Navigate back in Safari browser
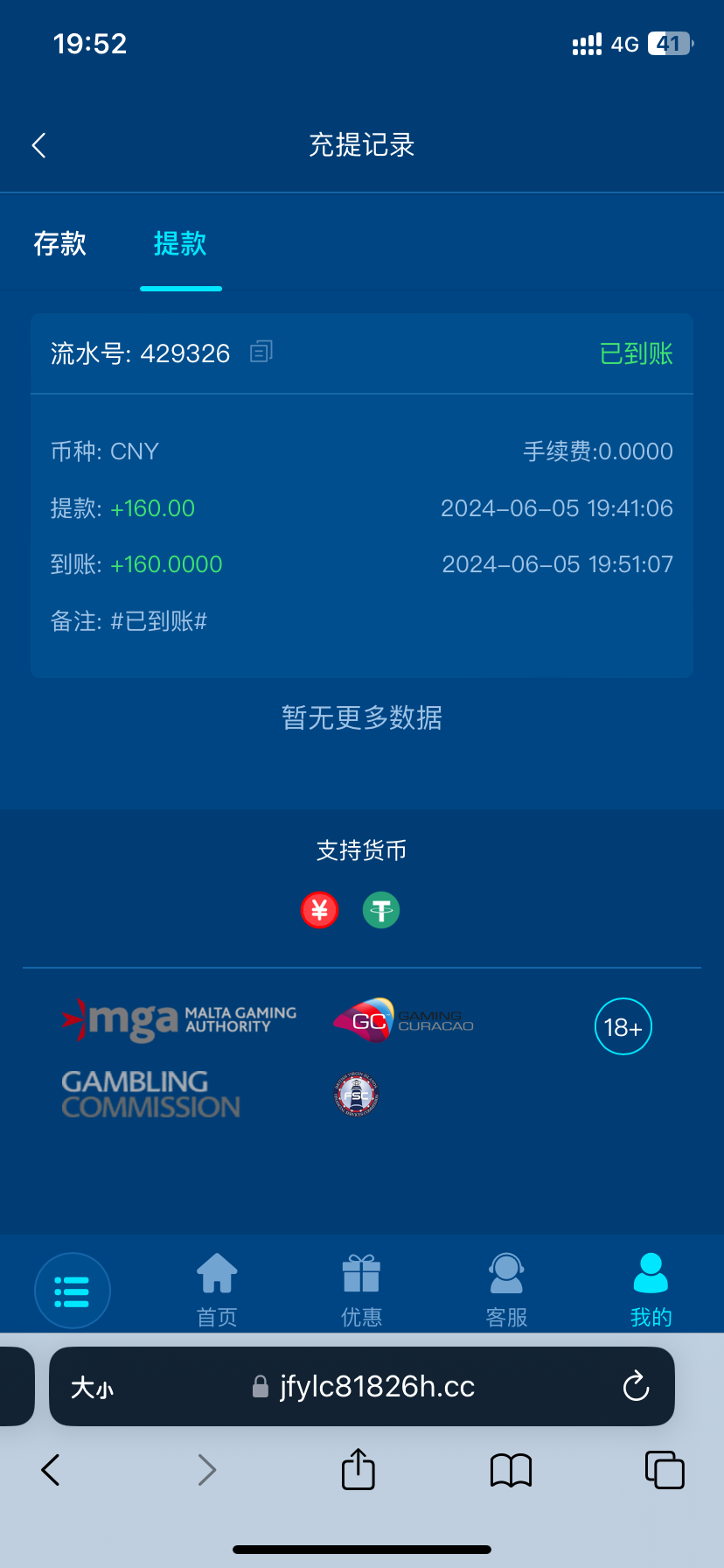This screenshot has height=1568, width=724. point(51,1470)
